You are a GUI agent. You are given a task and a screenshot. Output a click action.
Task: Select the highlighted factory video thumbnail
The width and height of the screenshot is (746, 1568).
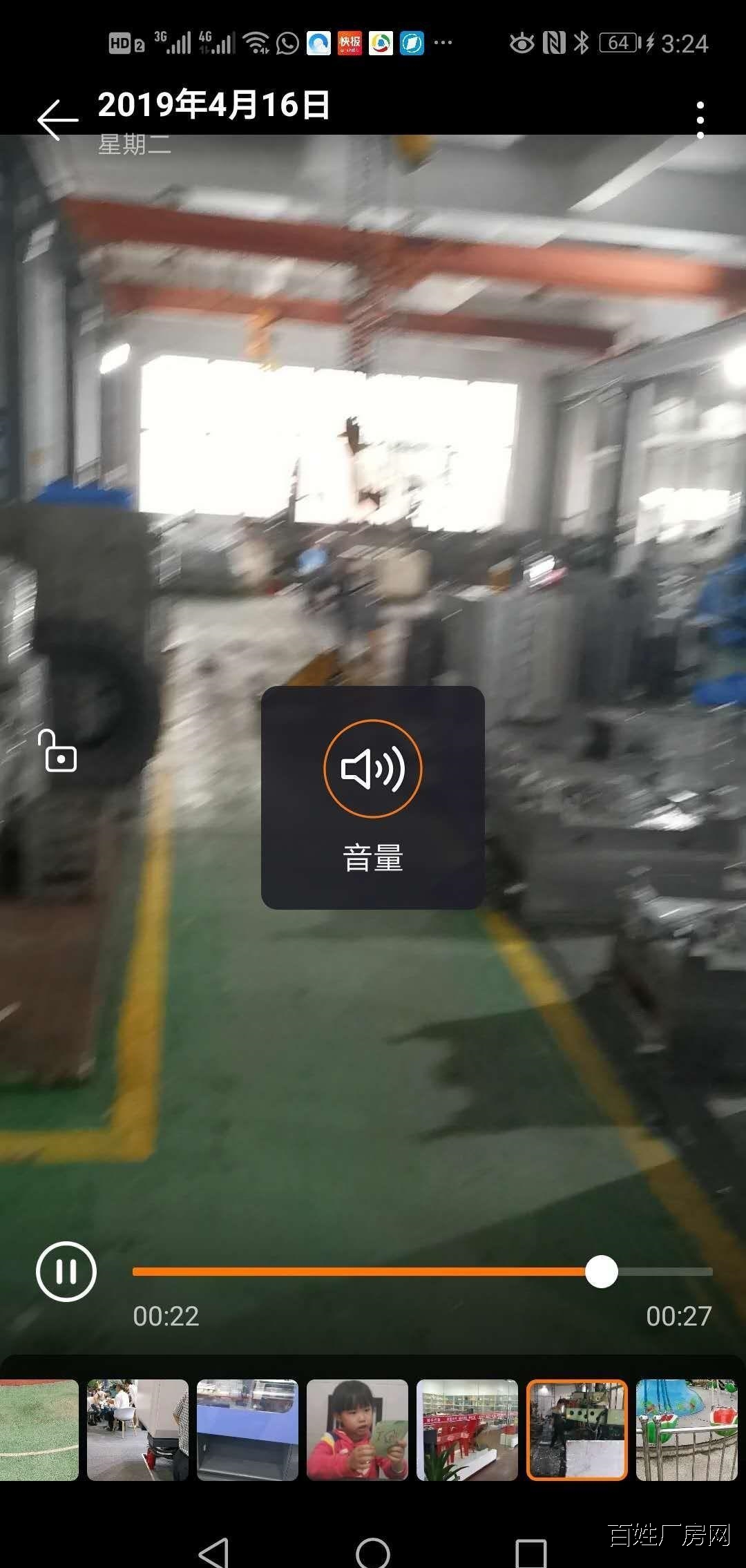577,1430
